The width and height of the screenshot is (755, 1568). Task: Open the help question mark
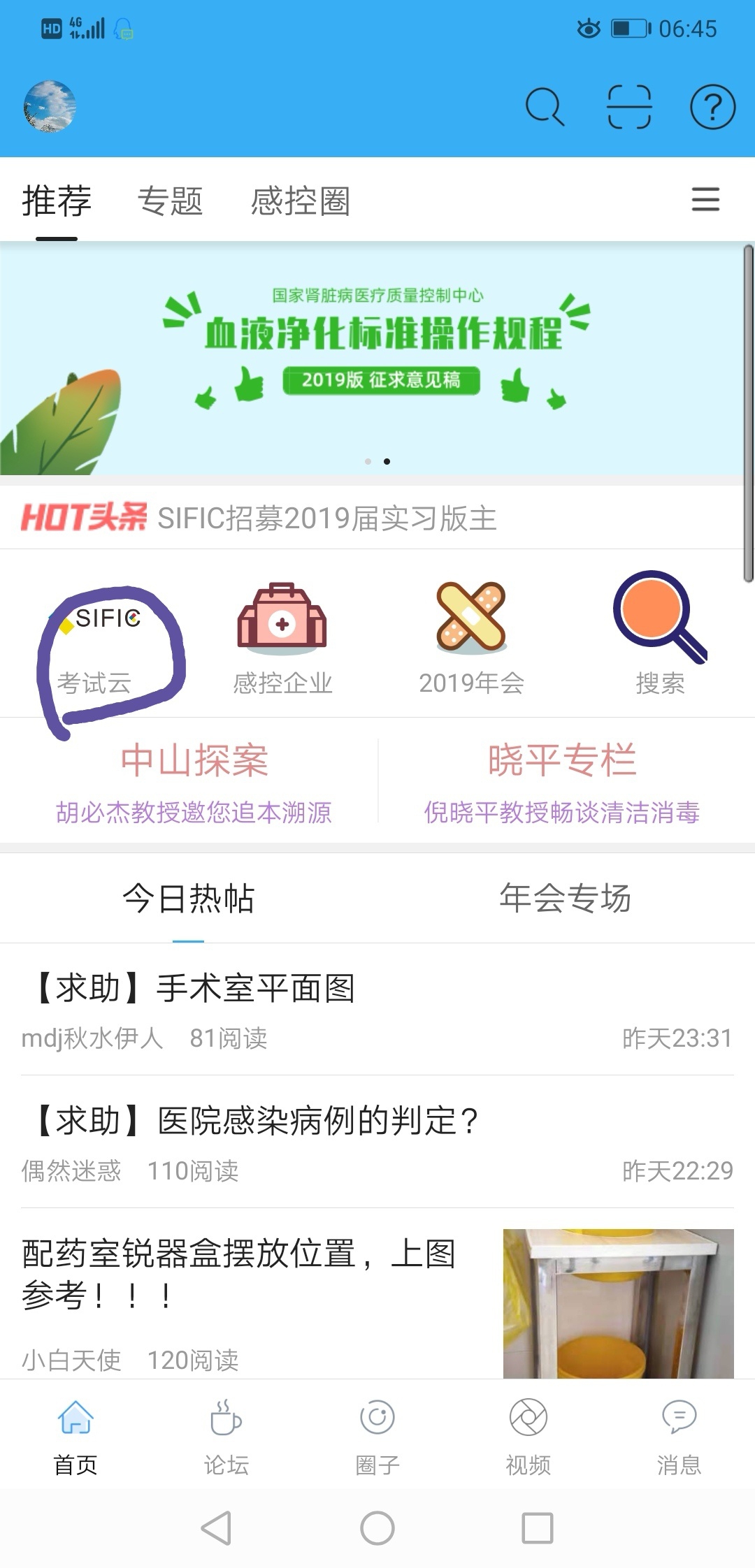pos(712,107)
